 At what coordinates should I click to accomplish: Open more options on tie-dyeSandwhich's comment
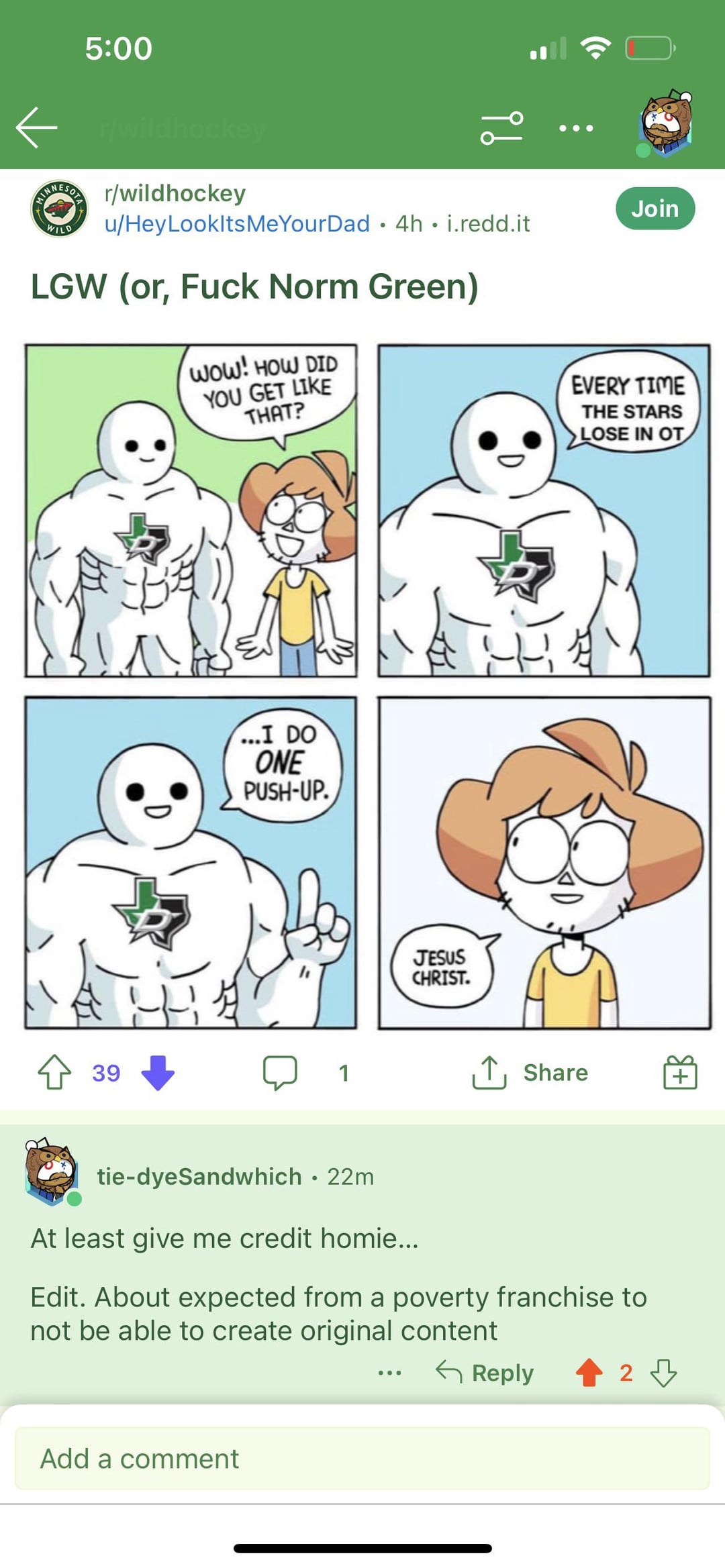coord(389,1373)
